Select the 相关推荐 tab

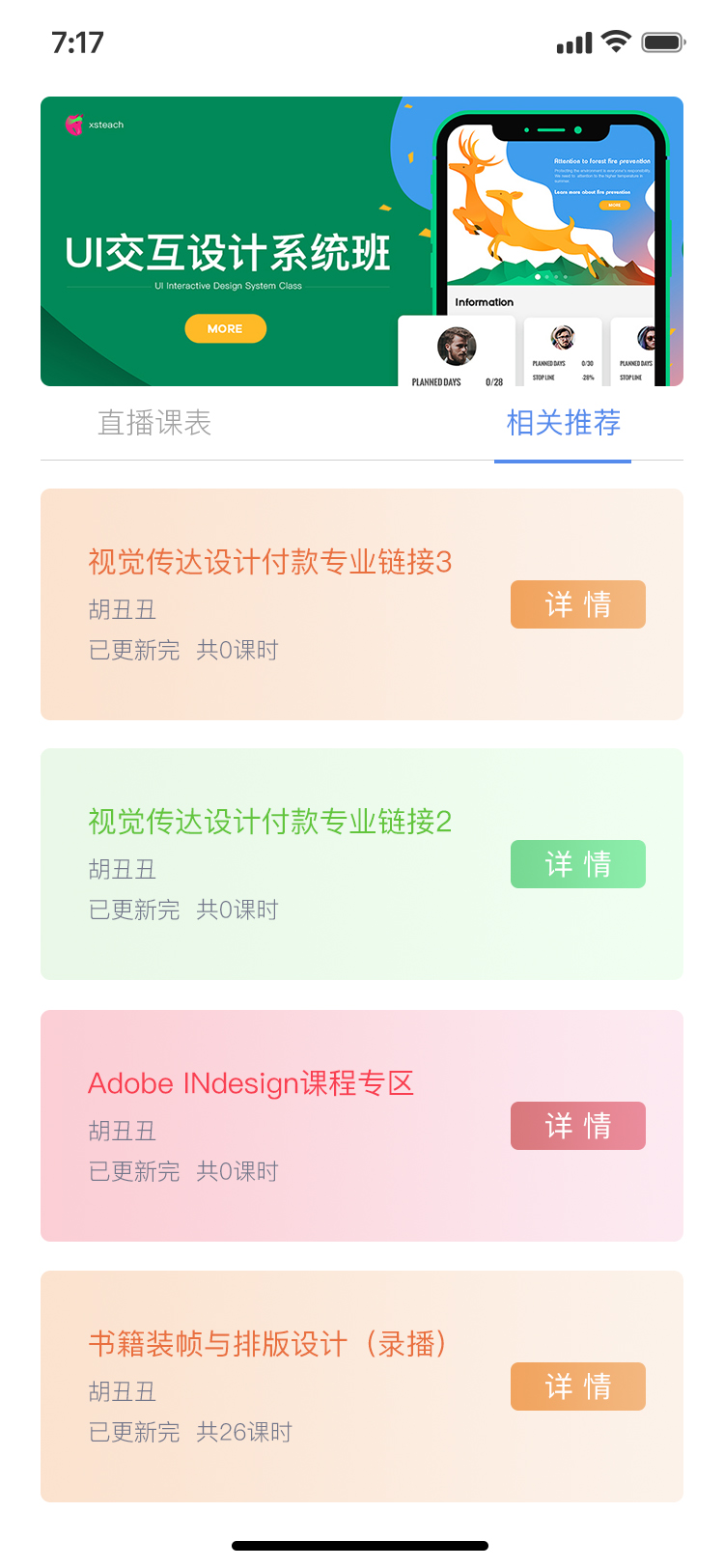563,423
